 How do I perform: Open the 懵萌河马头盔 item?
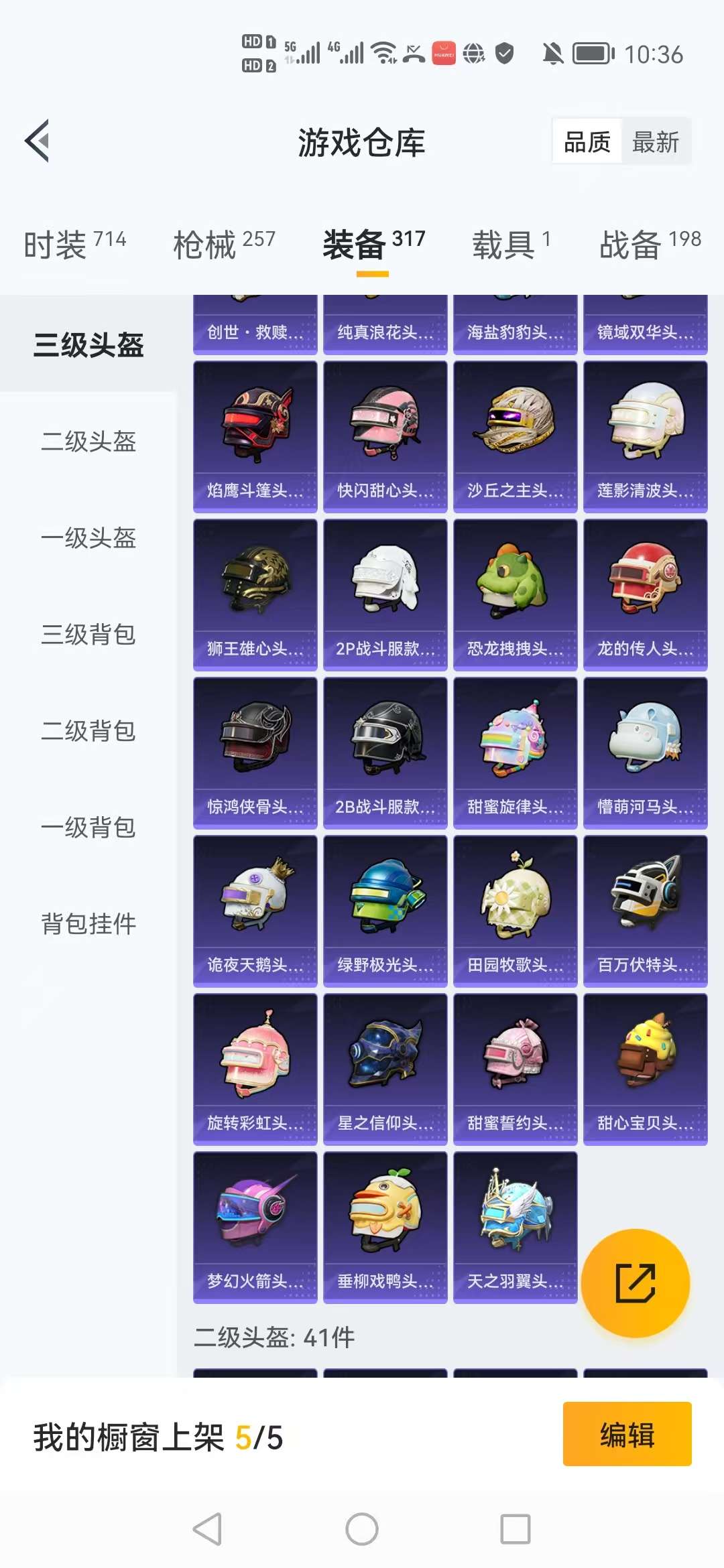click(x=645, y=753)
